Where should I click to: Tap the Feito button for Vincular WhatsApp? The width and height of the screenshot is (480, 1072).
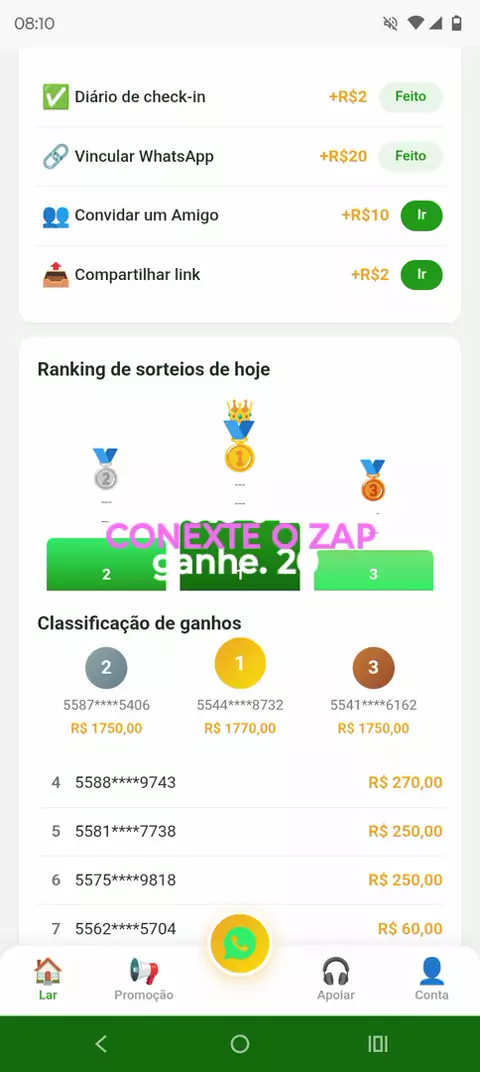click(x=410, y=156)
